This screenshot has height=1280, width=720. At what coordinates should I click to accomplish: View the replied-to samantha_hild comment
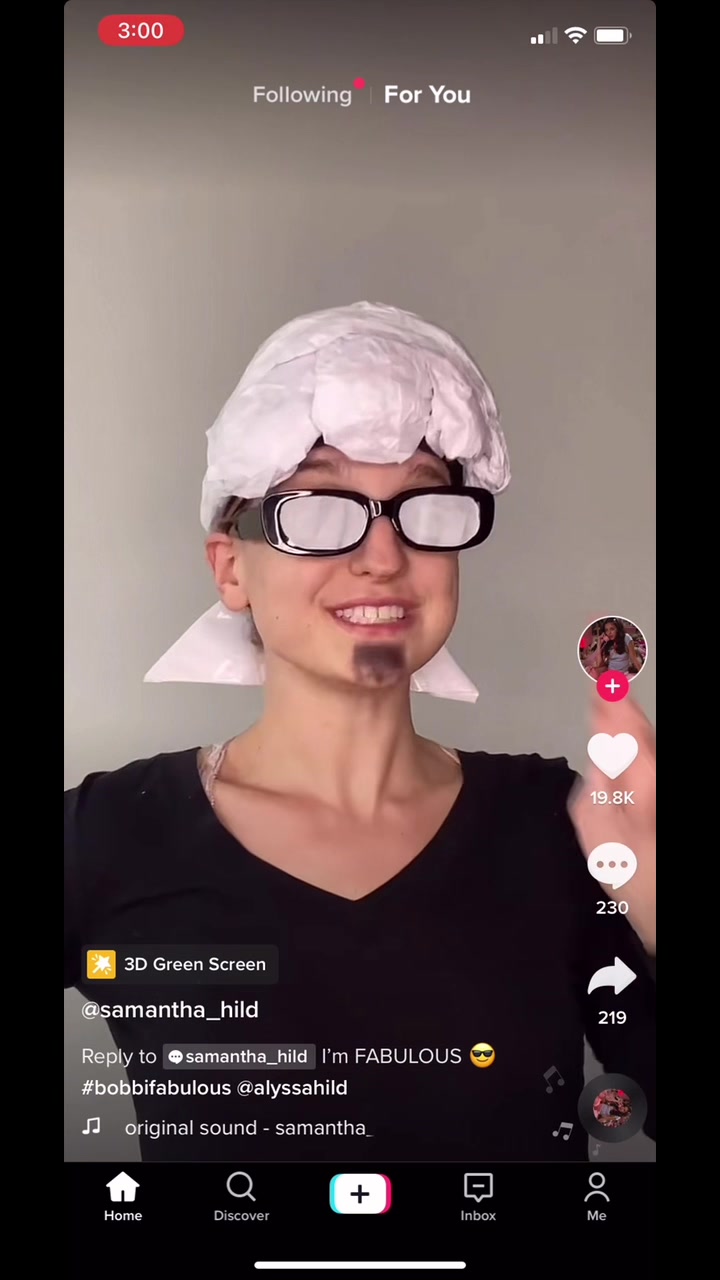[x=238, y=1056]
